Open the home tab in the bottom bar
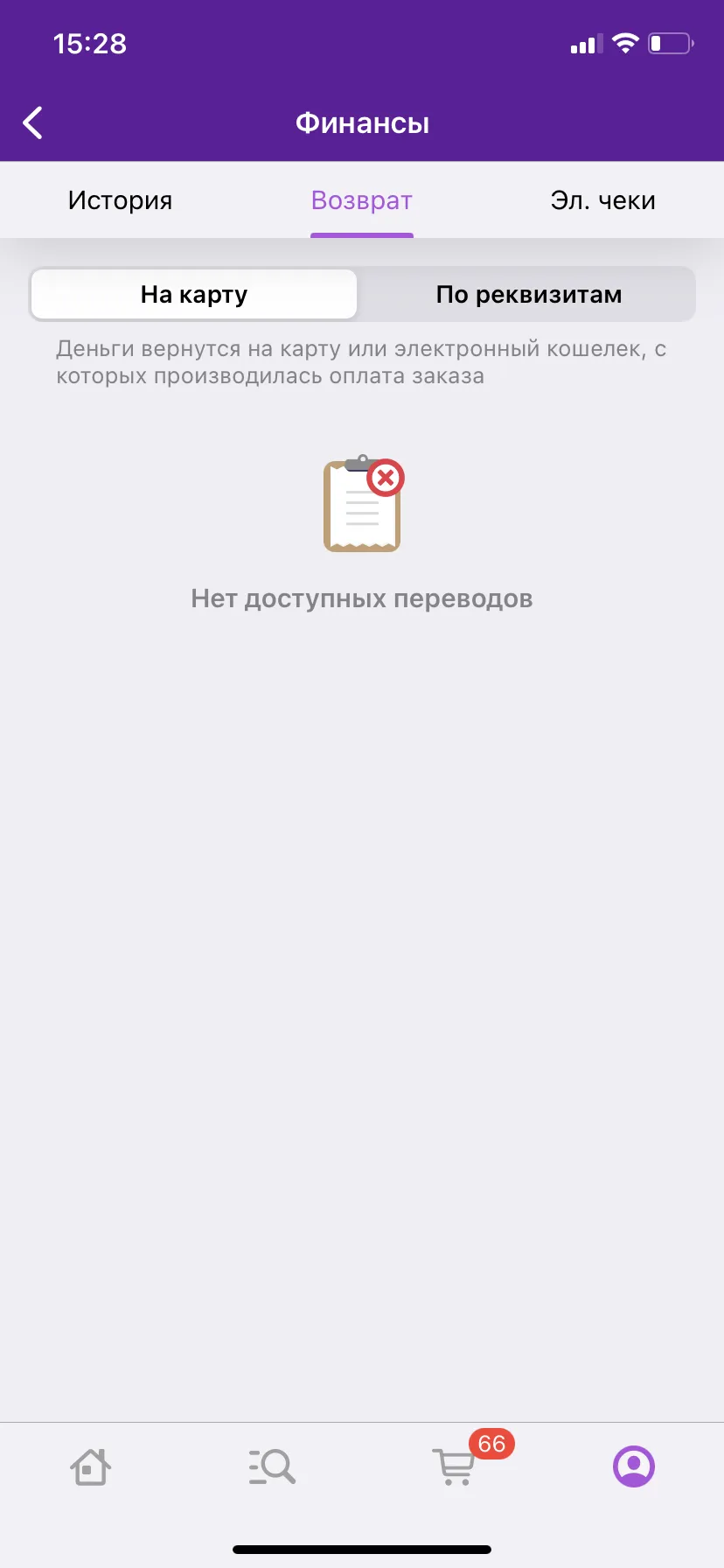 pyautogui.click(x=90, y=1466)
